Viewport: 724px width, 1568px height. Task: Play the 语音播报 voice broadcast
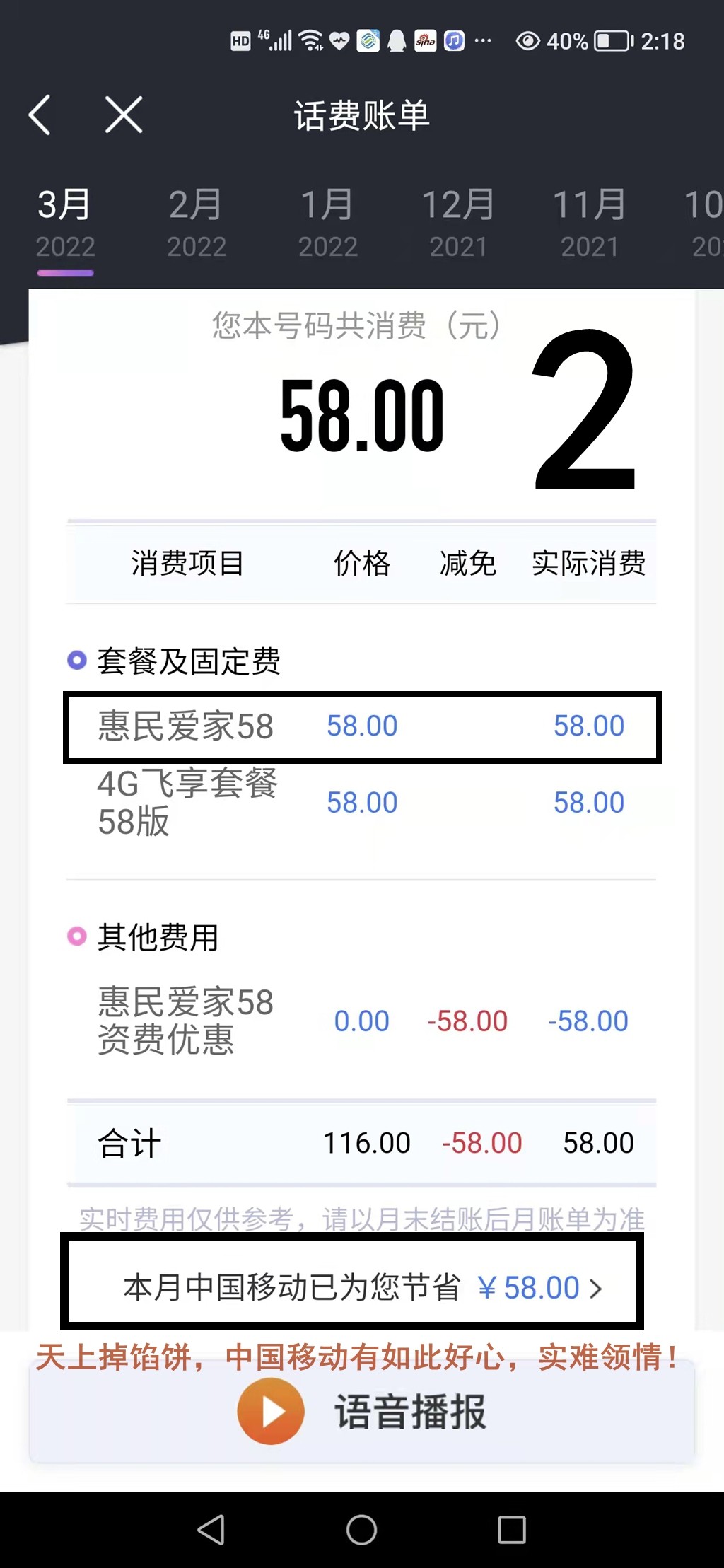[x=362, y=1412]
